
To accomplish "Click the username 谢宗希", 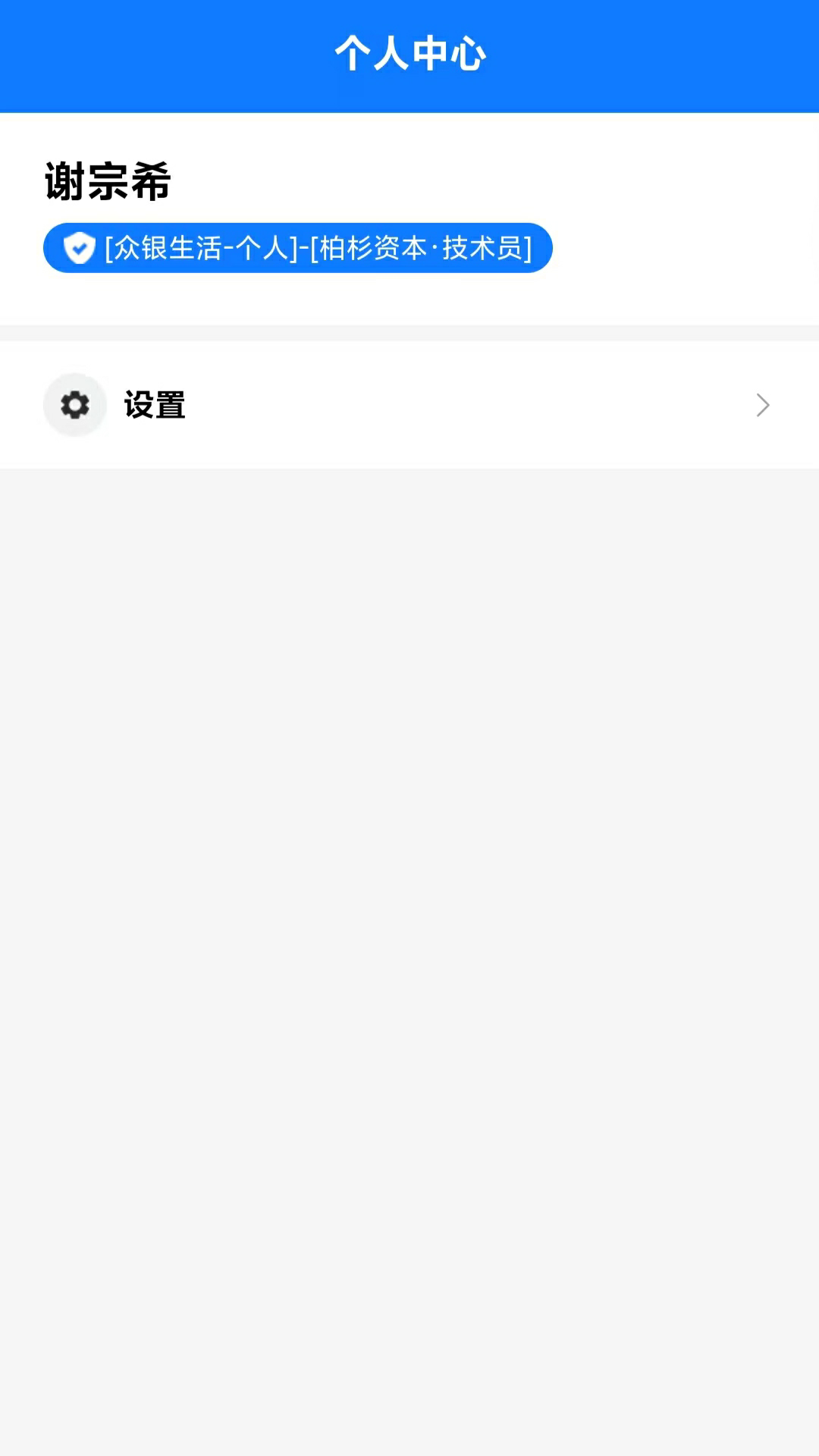I will [108, 180].
